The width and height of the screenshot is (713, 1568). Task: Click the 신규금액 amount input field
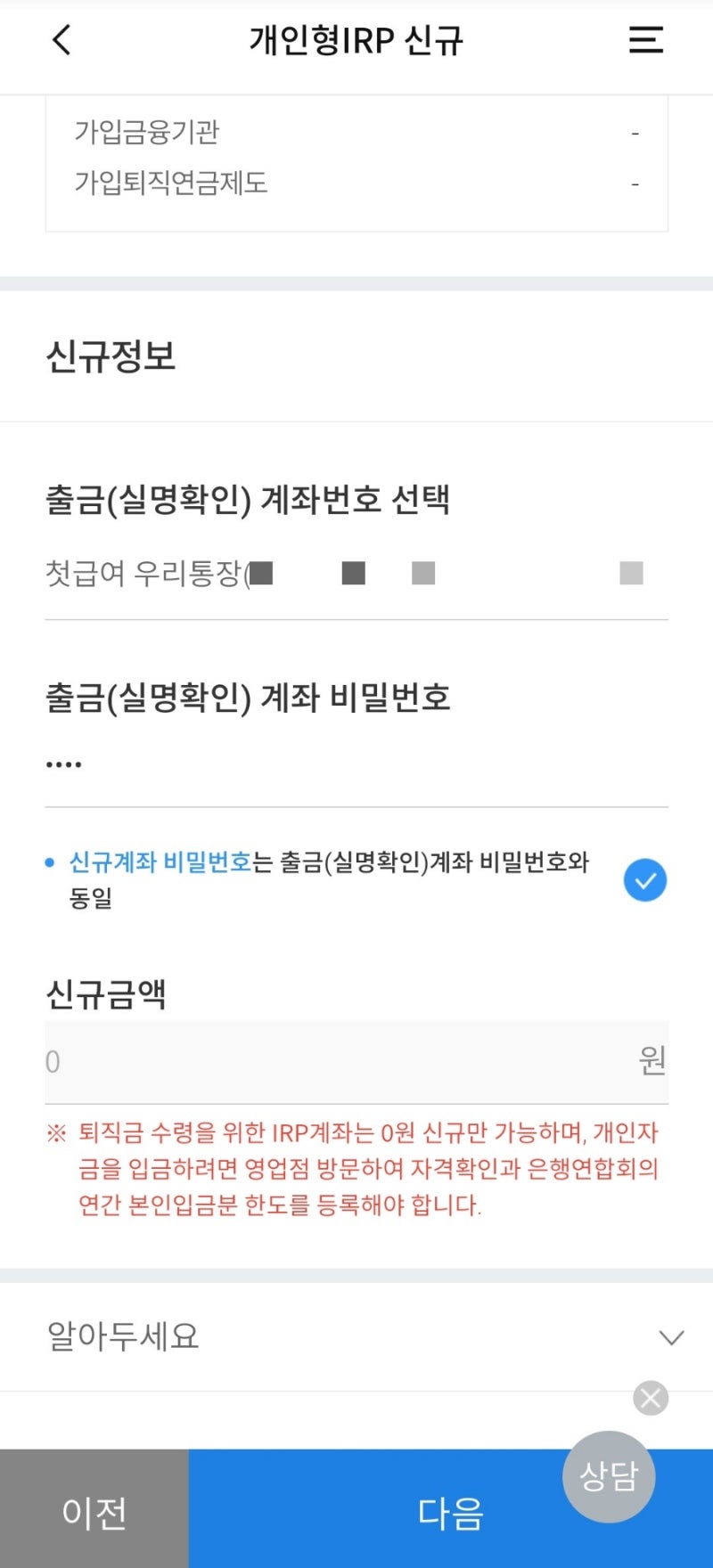356,1062
